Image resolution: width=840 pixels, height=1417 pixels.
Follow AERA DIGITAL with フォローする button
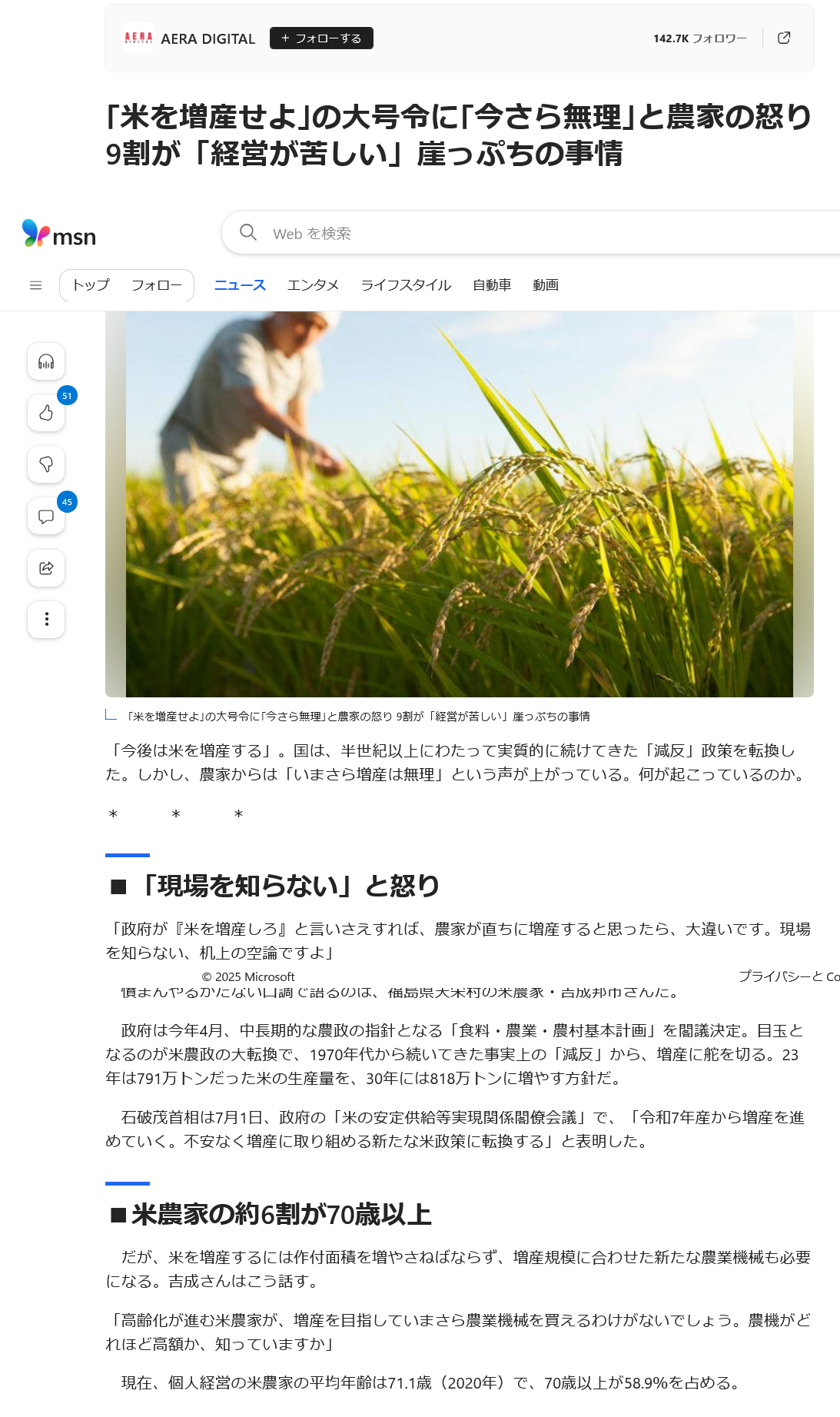click(x=321, y=38)
